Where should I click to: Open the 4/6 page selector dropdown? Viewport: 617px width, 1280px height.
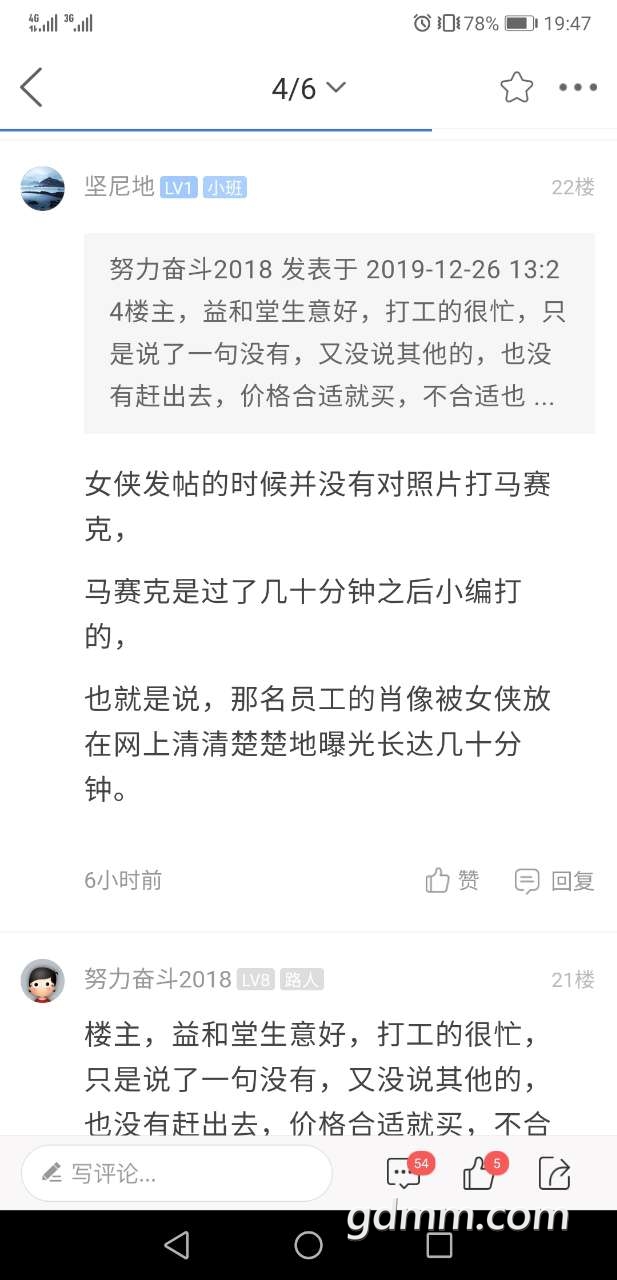coord(307,88)
